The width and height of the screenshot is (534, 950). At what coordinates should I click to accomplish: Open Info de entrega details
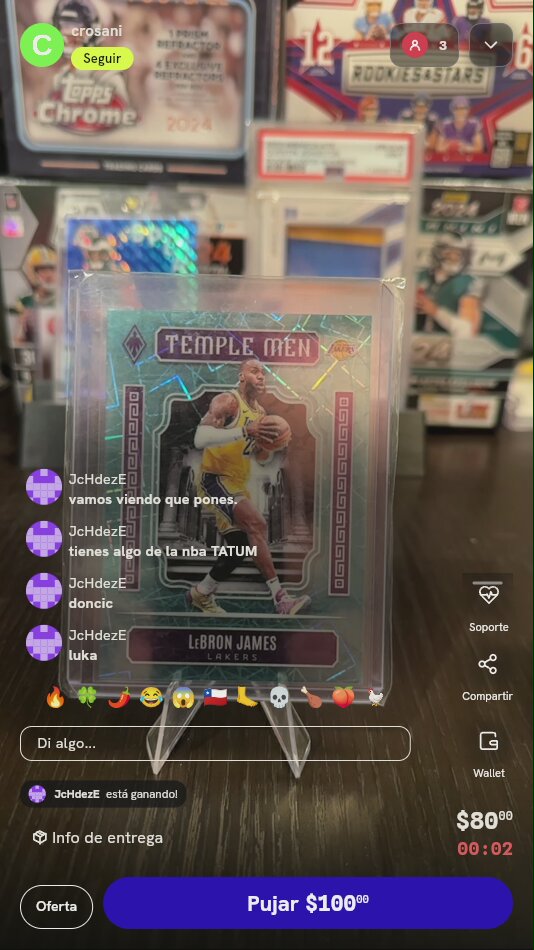coord(98,838)
